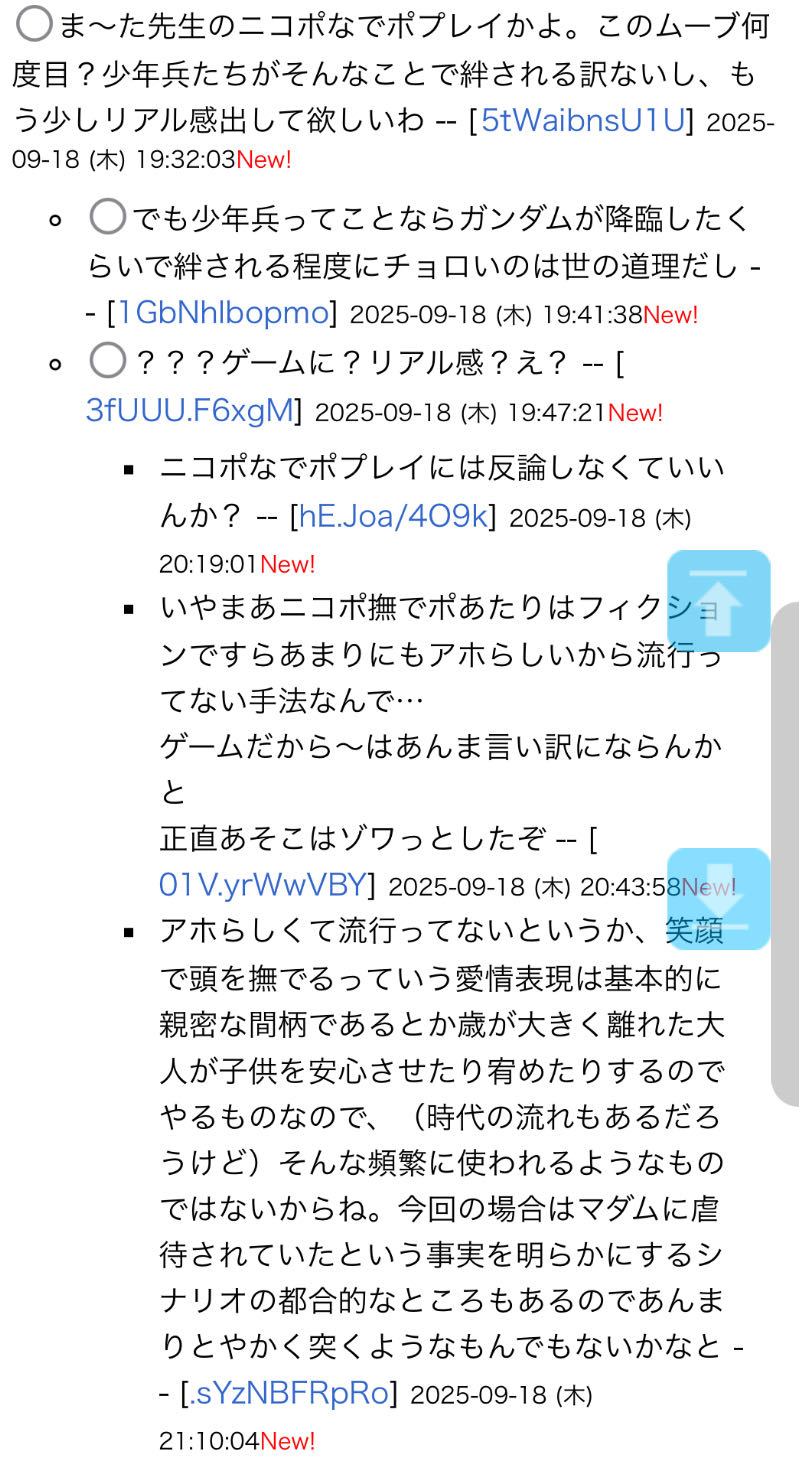Select the radio button beside でも少年兵ってことなら reply
Screen dimensions: 799x1470
pyautogui.click(x=108, y=217)
